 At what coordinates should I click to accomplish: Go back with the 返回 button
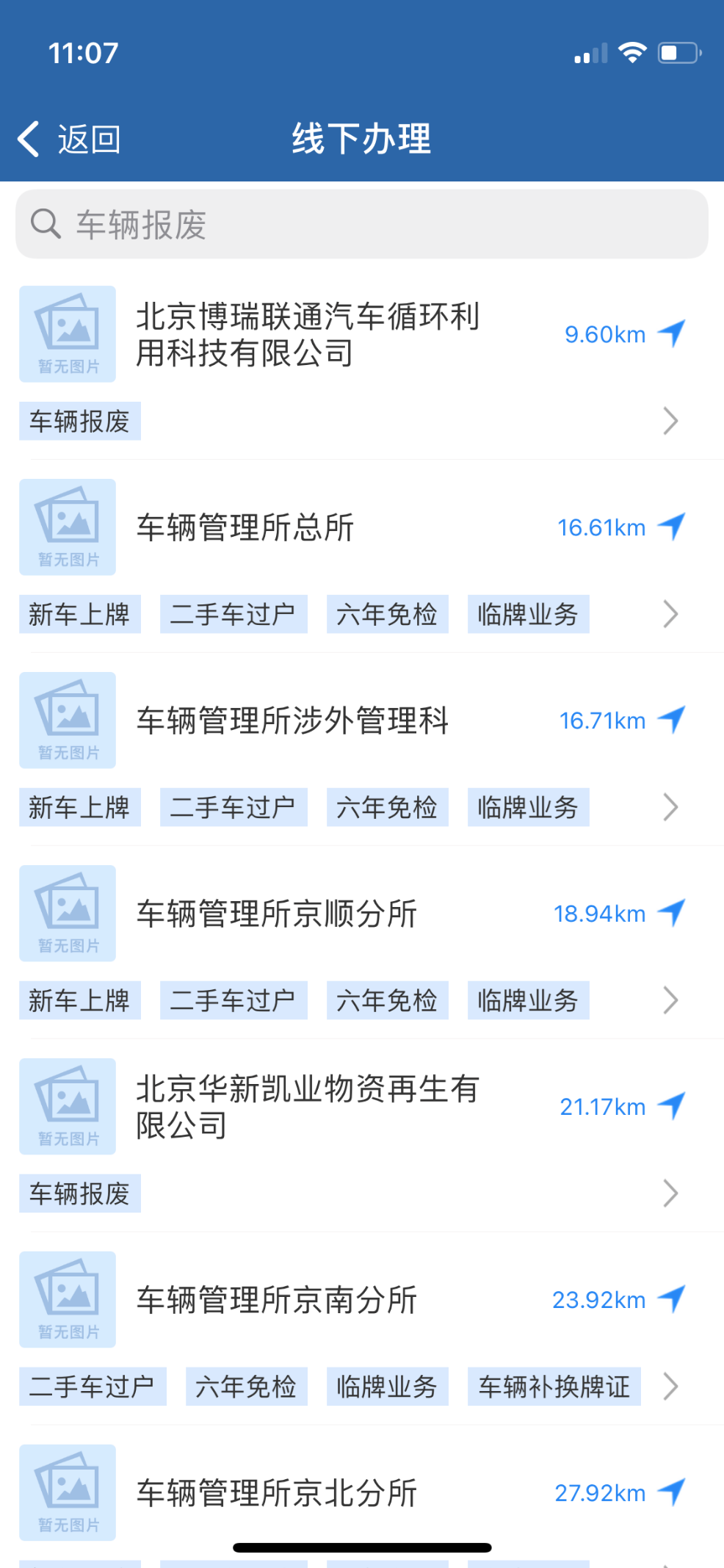(x=69, y=139)
